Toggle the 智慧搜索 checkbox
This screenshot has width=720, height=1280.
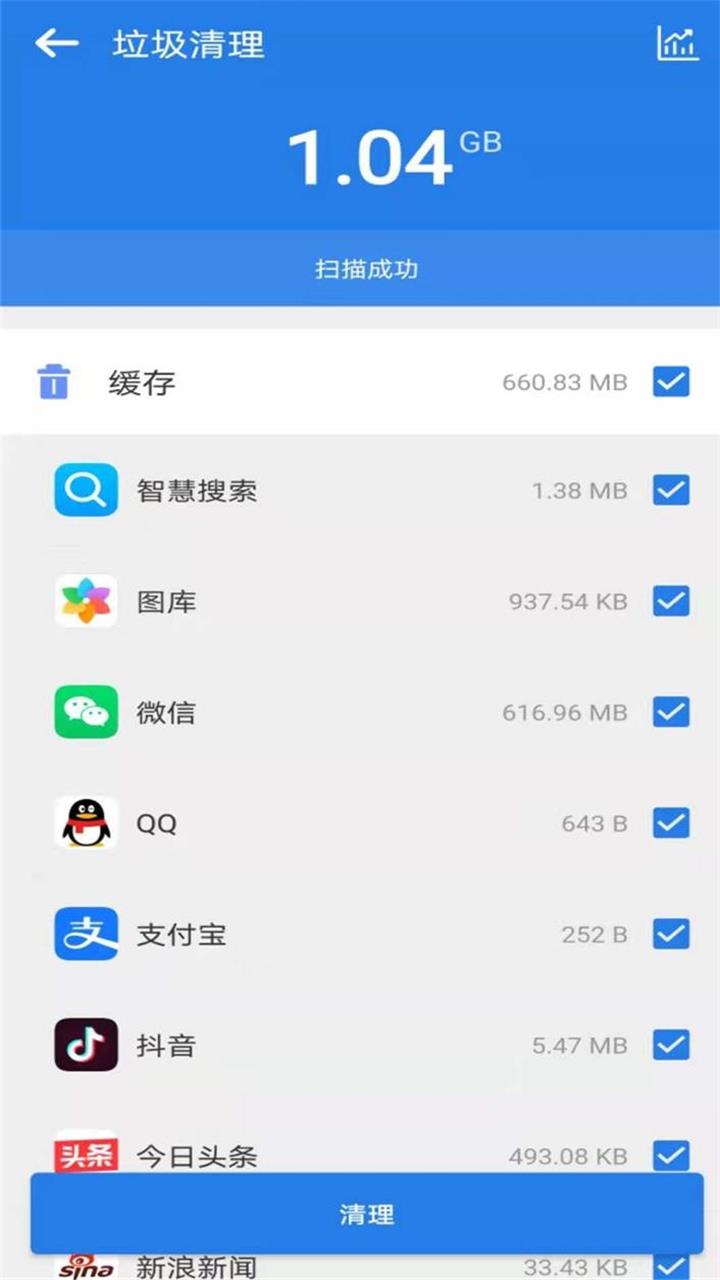click(x=672, y=490)
